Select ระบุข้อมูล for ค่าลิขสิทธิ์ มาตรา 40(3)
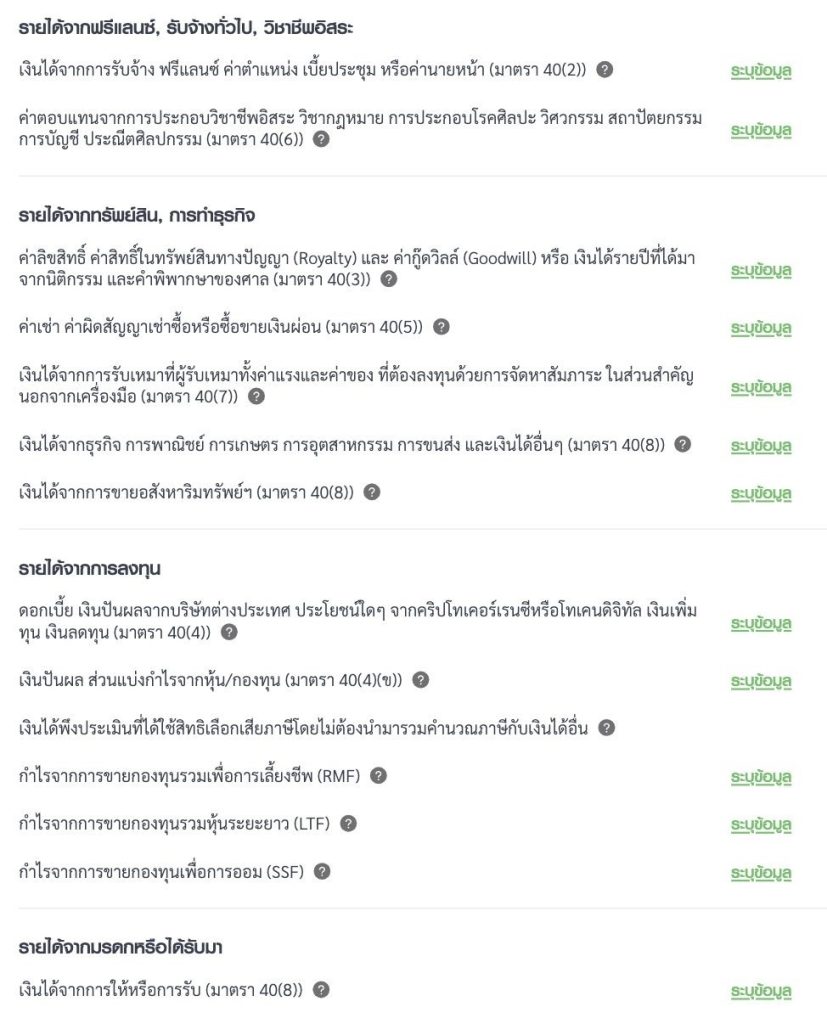 [x=761, y=270]
